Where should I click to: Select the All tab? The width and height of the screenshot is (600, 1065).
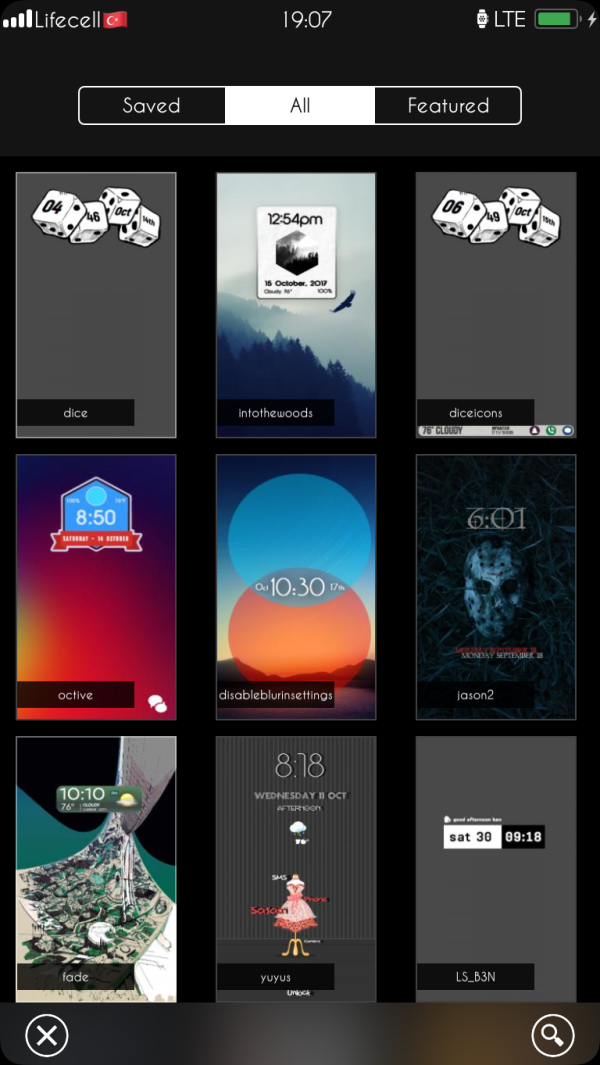[x=300, y=106]
